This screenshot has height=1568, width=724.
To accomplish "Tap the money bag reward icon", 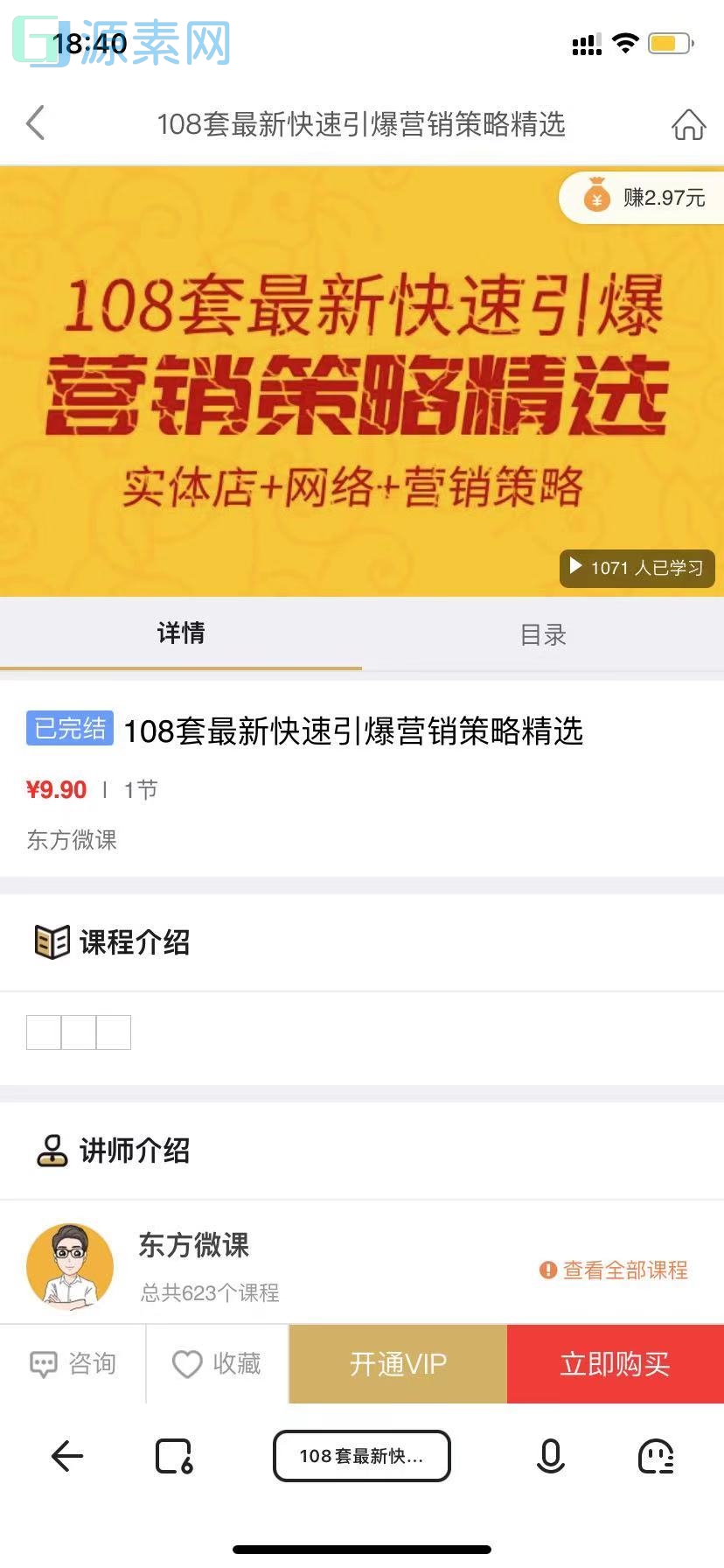I will click(x=597, y=197).
